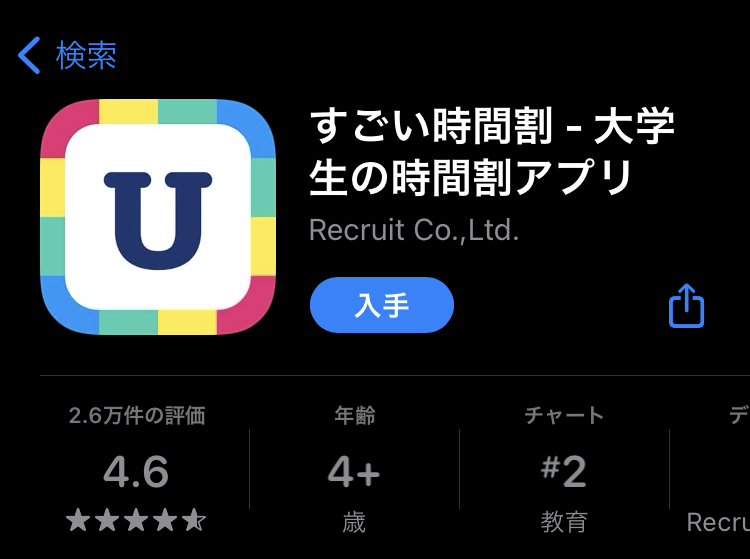Share this app page
Image resolution: width=750 pixels, height=559 pixels.
(x=686, y=305)
